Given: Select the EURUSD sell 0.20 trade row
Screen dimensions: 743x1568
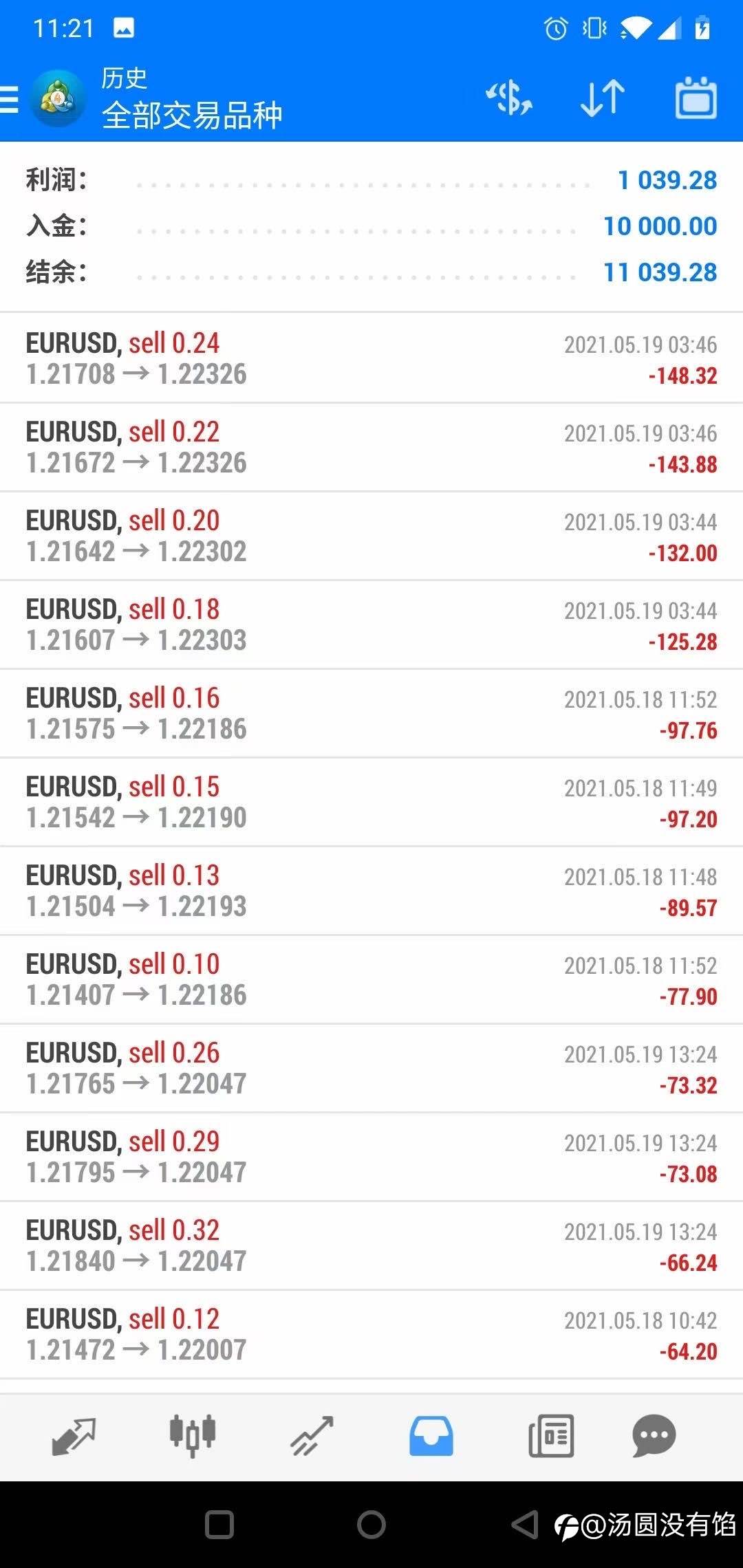Looking at the screenshot, I should [371, 536].
